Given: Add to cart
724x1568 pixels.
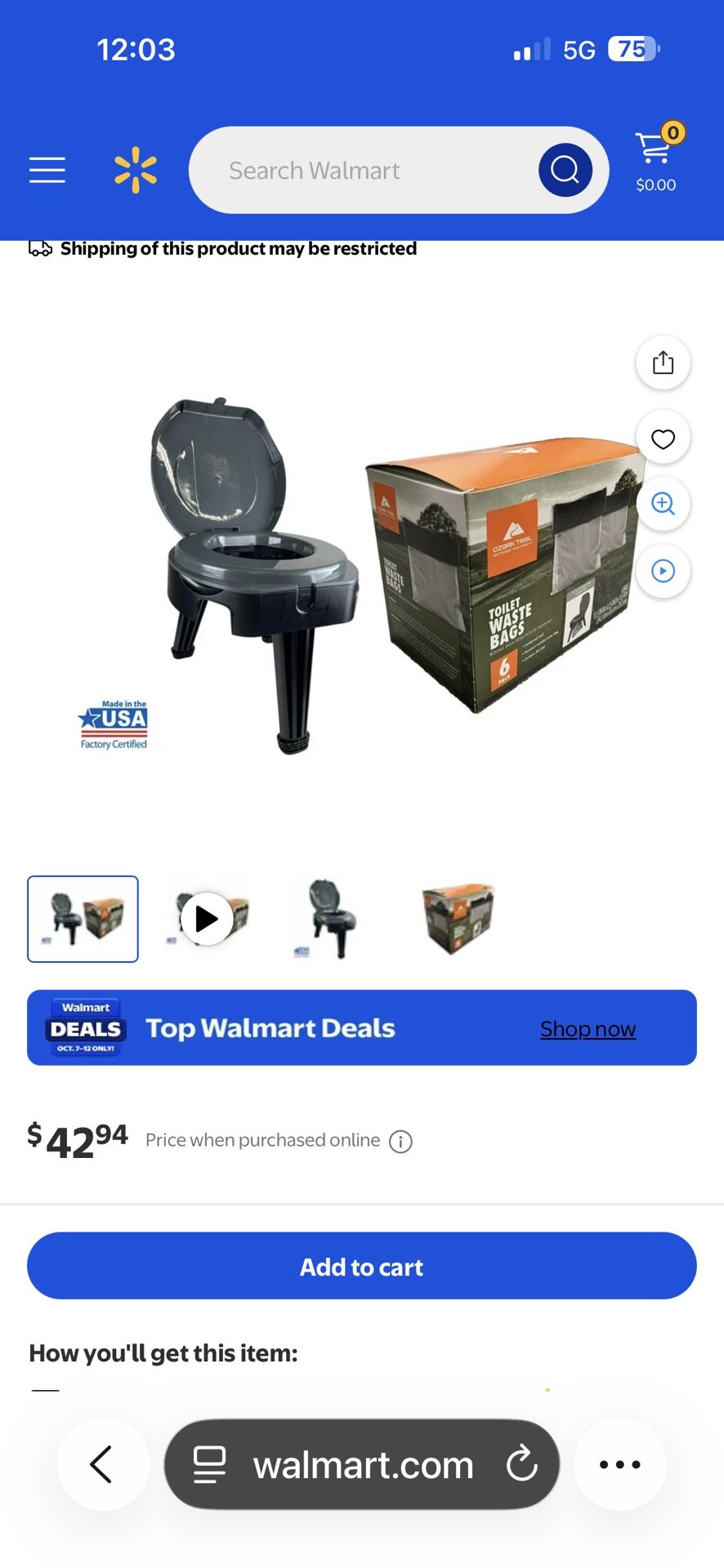Looking at the screenshot, I should [362, 1266].
